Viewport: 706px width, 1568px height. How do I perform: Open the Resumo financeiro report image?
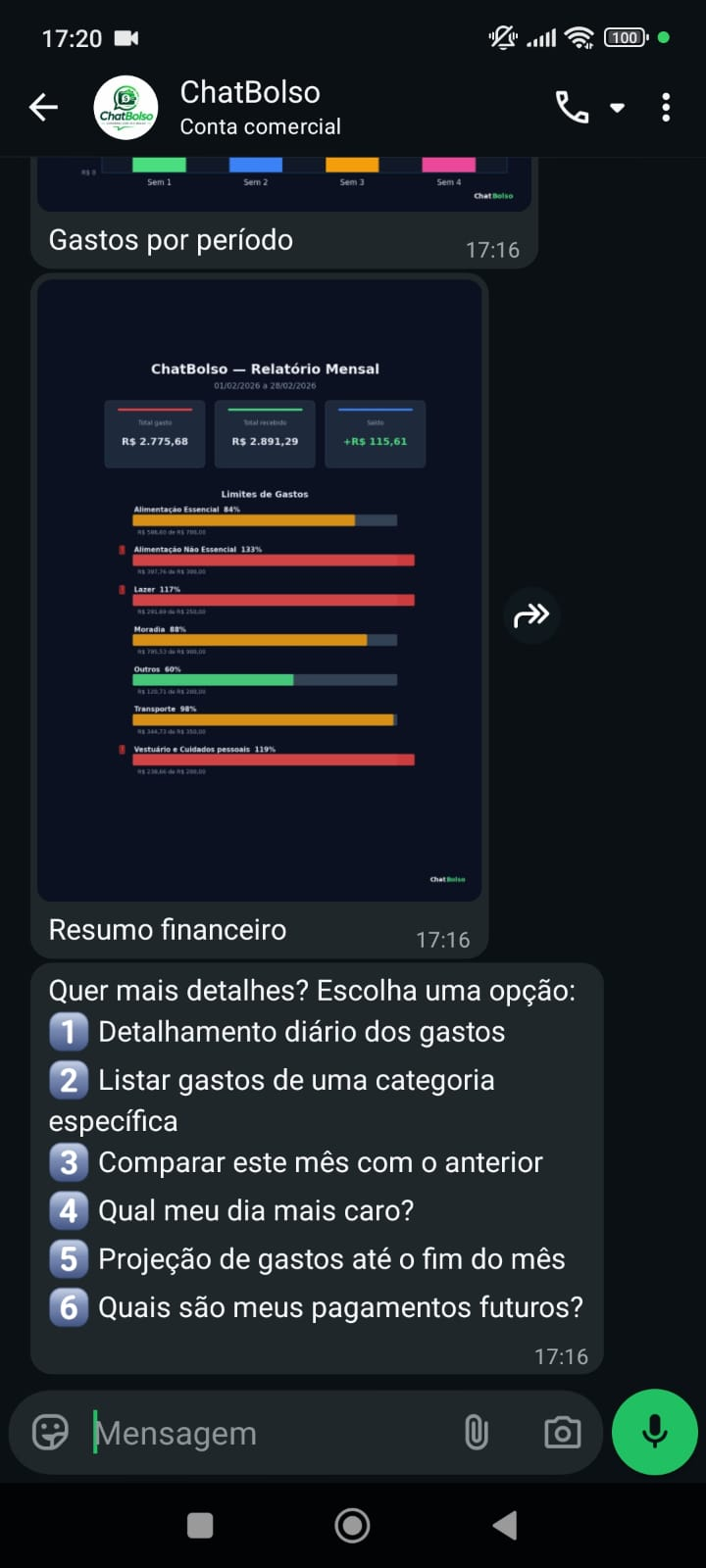coord(260,588)
